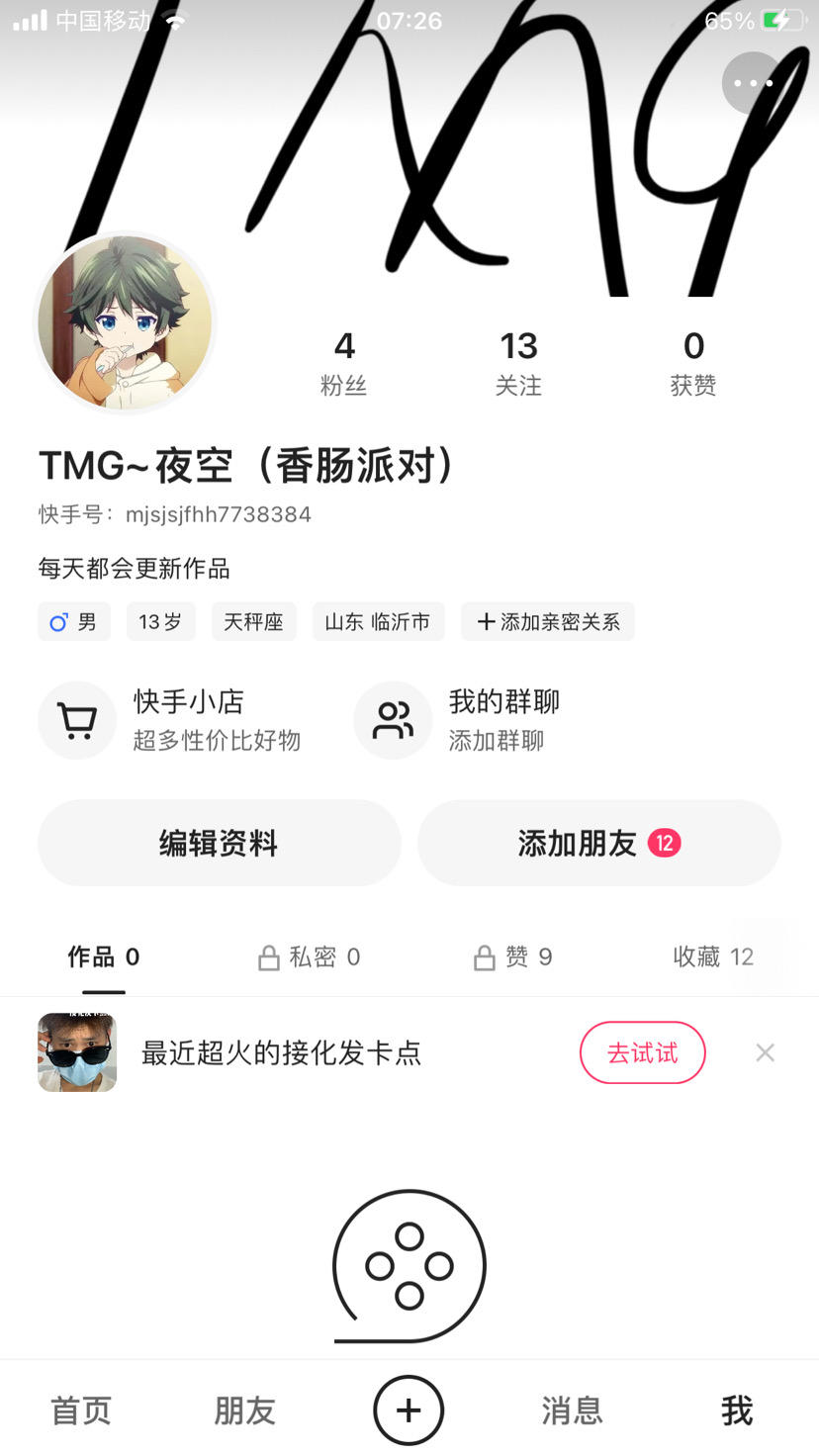
Task: Dismiss the 接化发卡点 suggestion banner
Action: 765,1052
